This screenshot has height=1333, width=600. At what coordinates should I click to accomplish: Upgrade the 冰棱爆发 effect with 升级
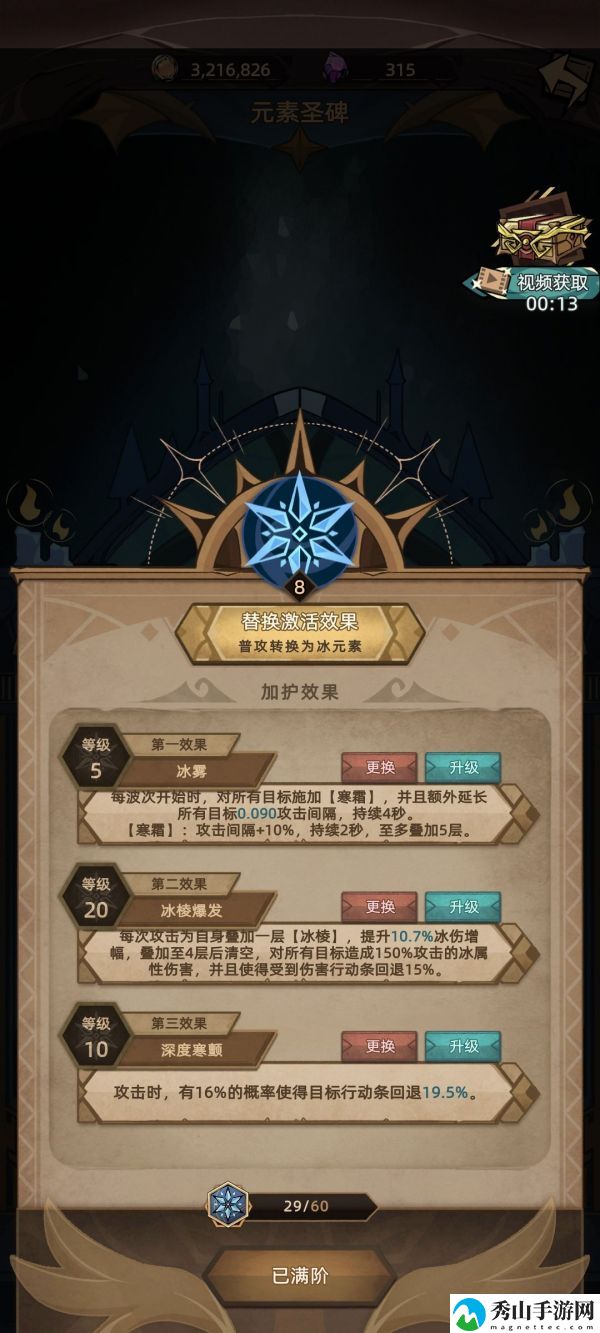[463, 907]
